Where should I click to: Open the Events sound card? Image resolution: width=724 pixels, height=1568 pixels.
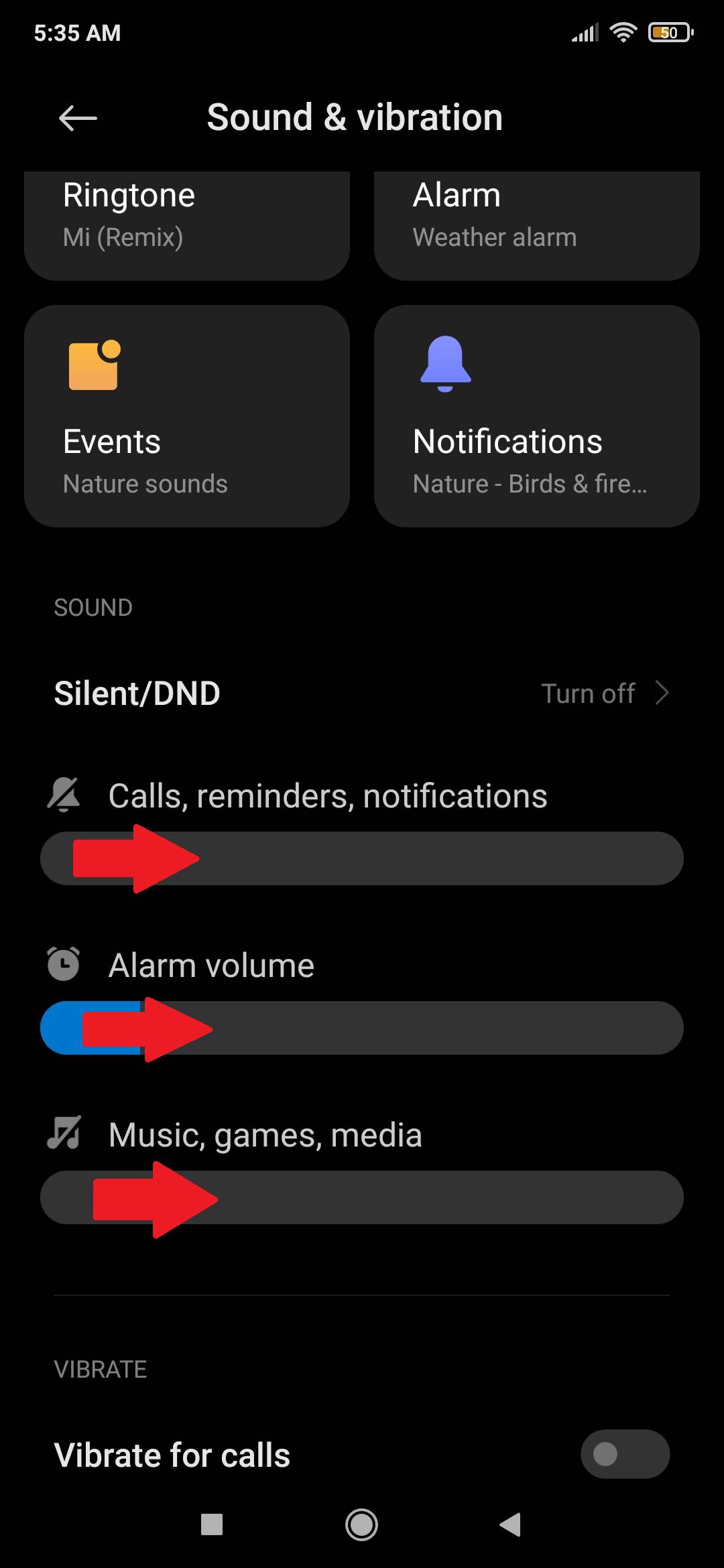point(186,415)
